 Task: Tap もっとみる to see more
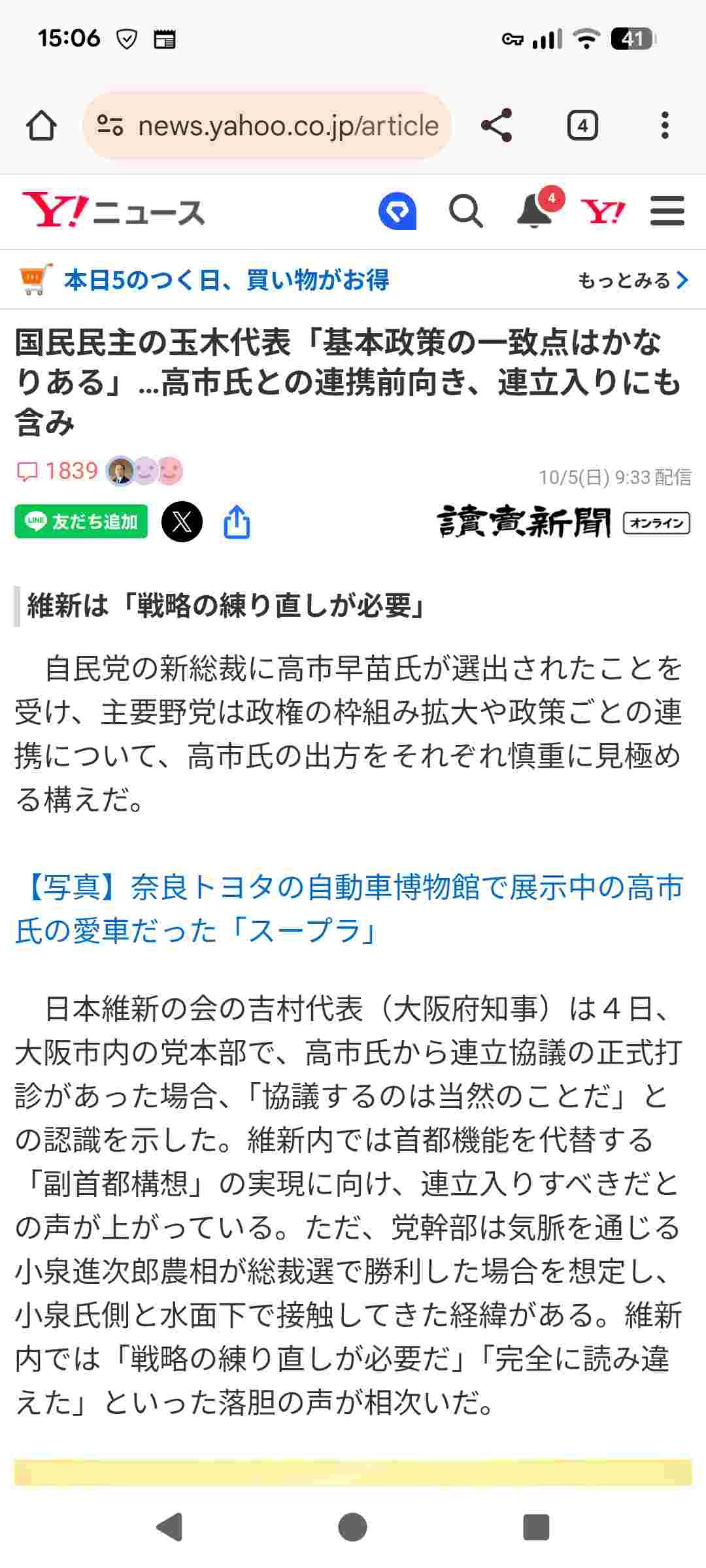coord(632,280)
